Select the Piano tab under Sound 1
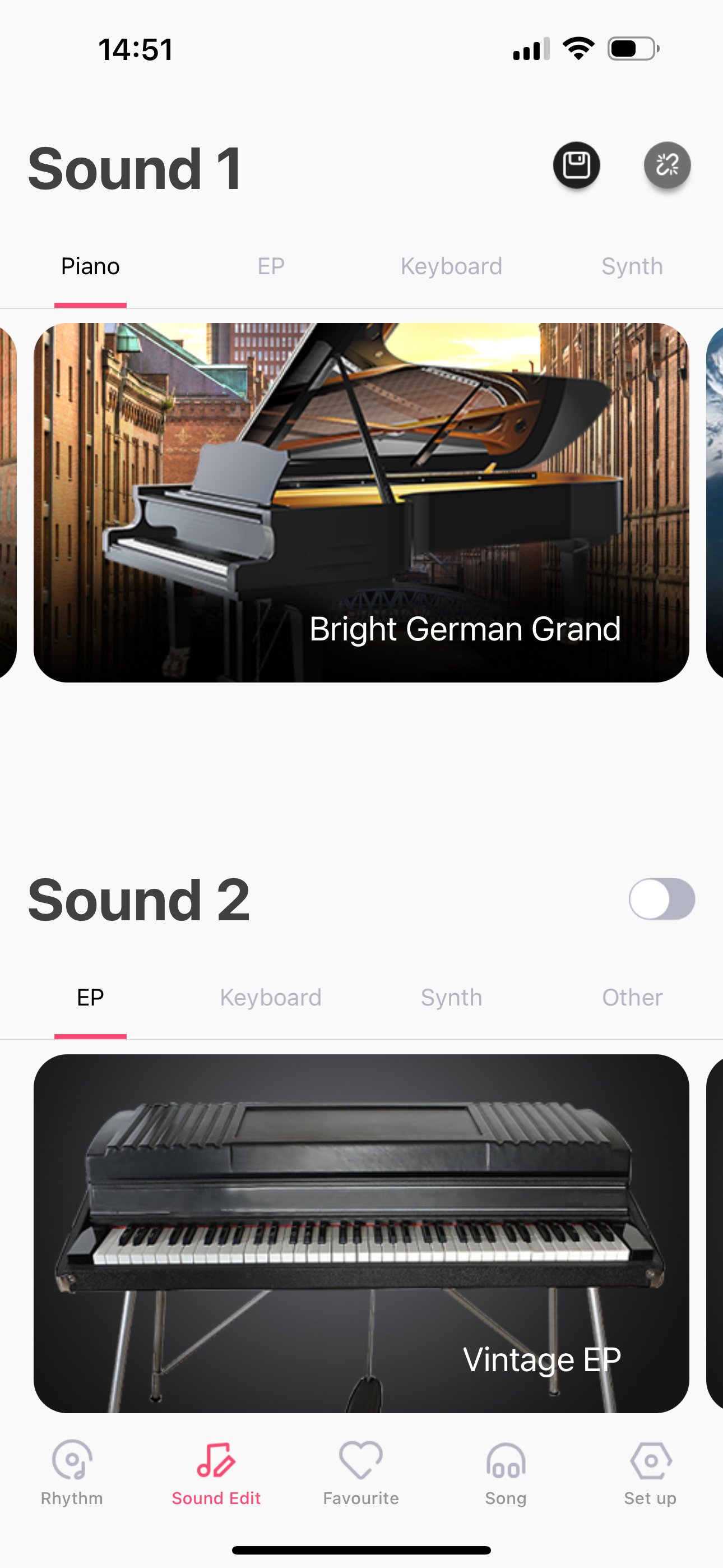723x1568 pixels. tap(90, 266)
